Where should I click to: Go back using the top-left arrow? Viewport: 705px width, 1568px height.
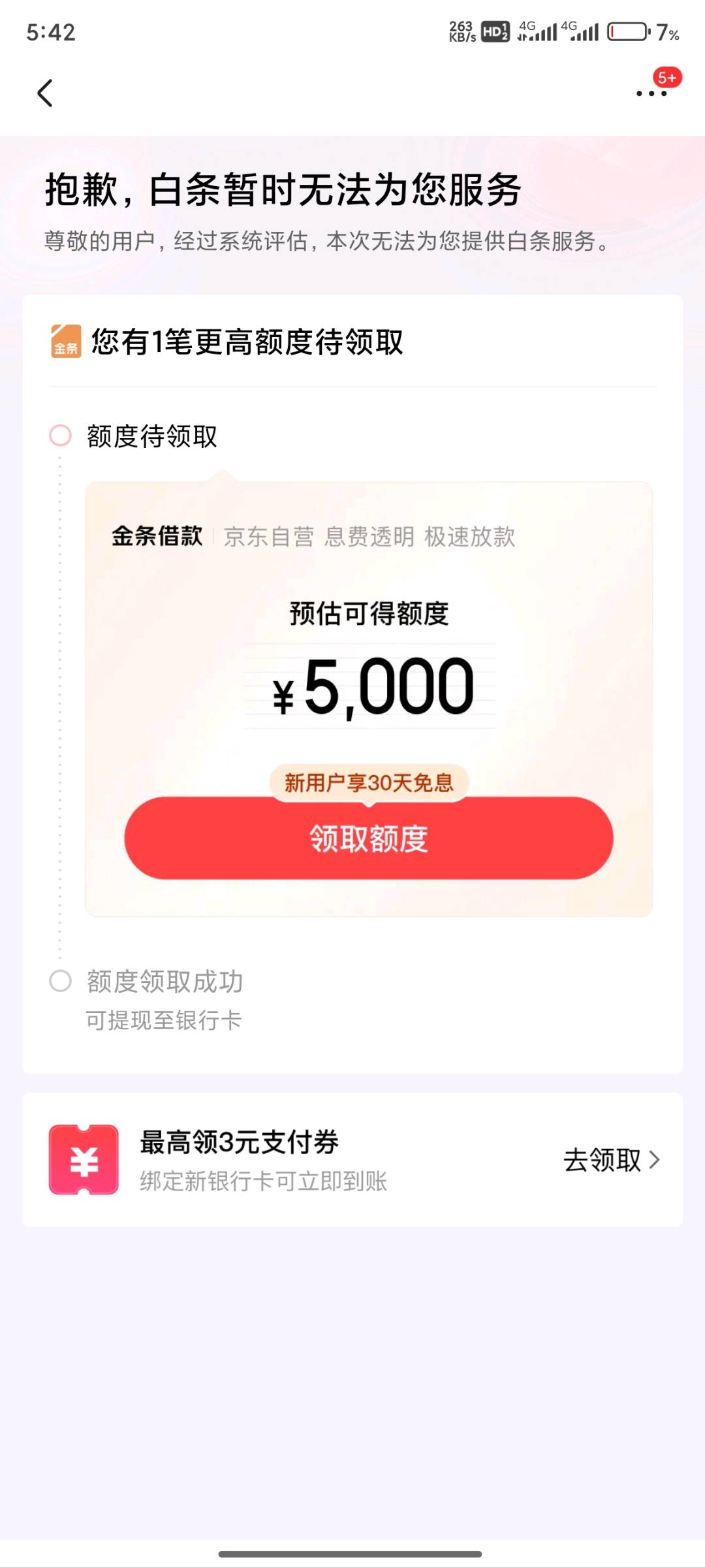point(44,93)
